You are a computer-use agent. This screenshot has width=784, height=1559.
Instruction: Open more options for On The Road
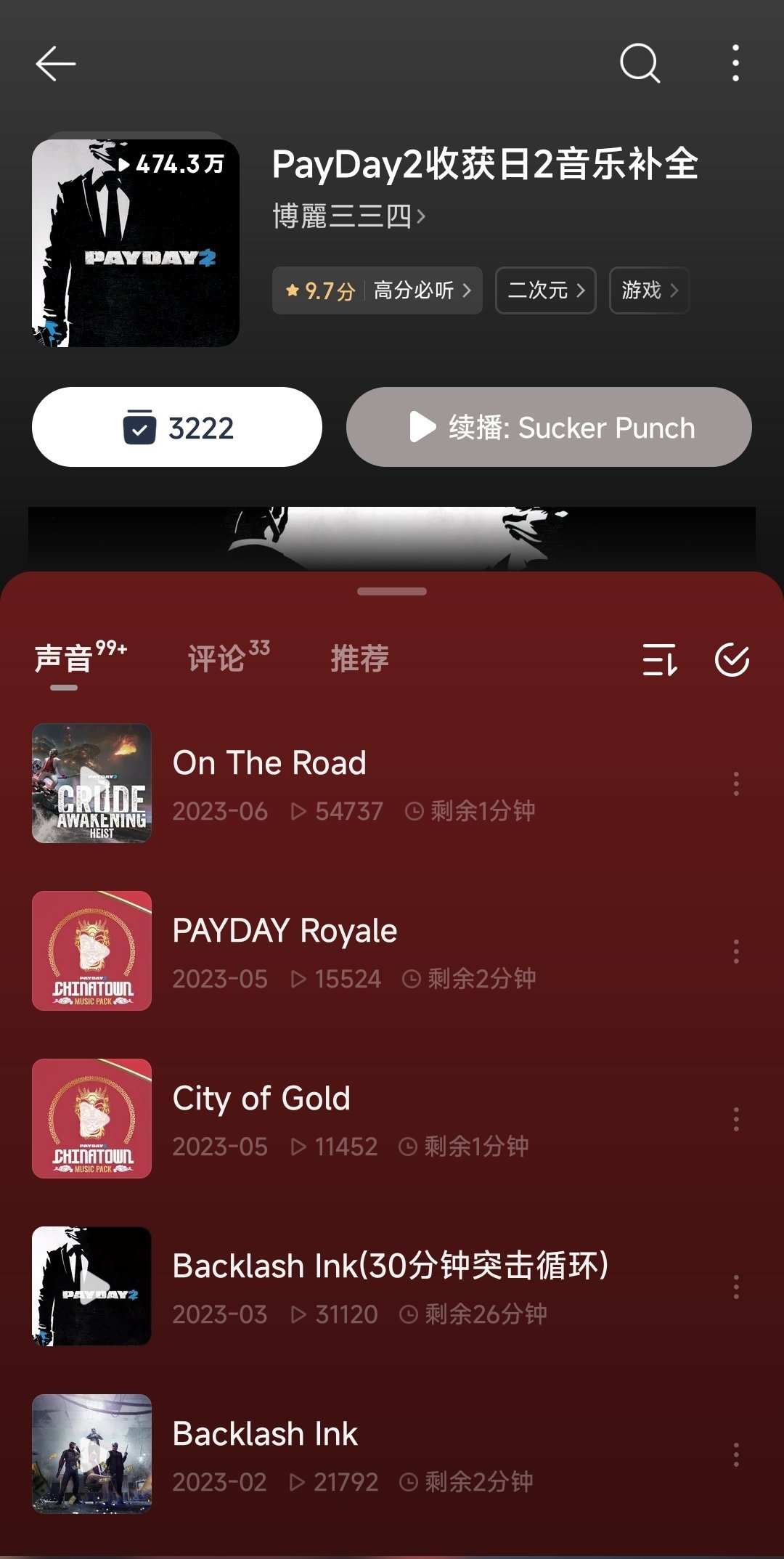coord(736,784)
